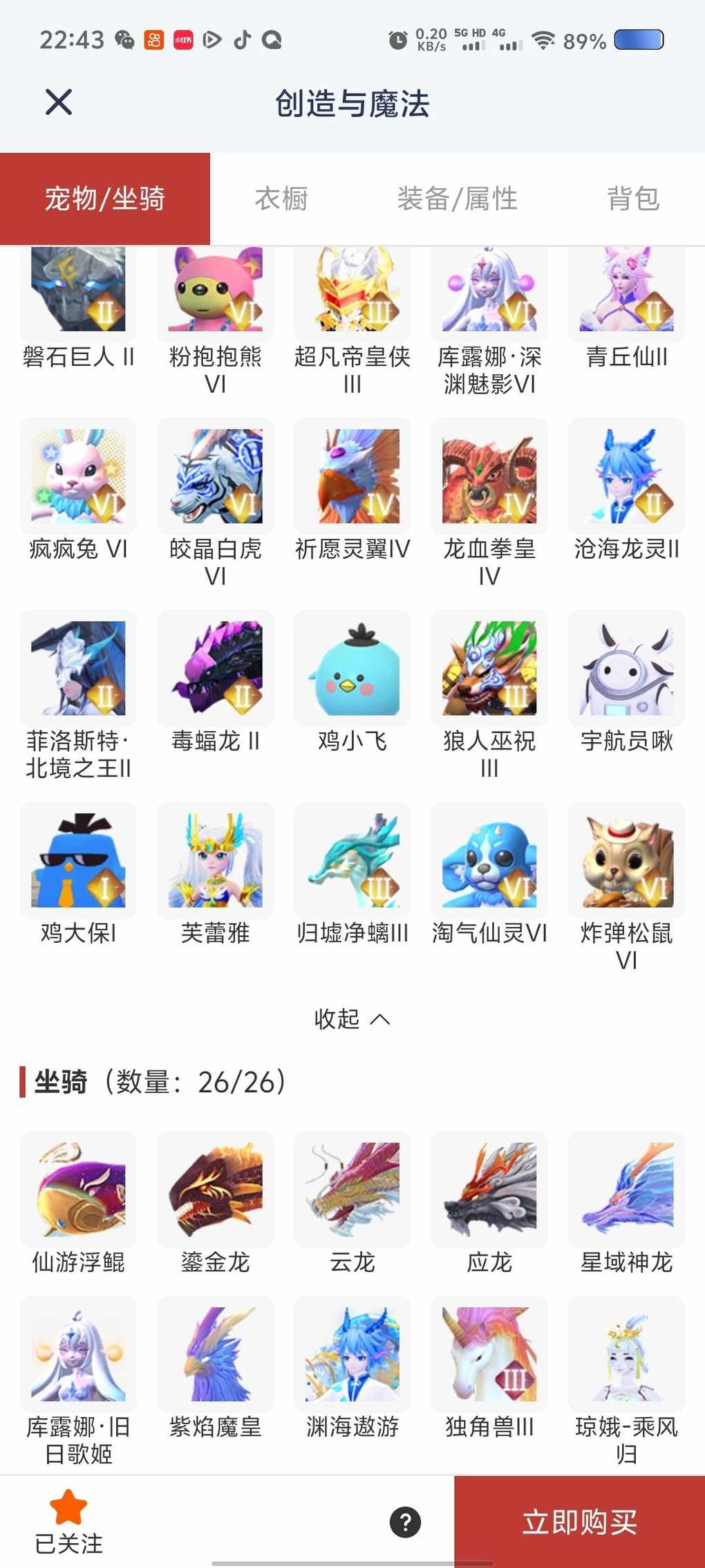The height and width of the screenshot is (1568, 705).
Task: Open the 鎏金龙 mount tile
Action: [216, 1190]
